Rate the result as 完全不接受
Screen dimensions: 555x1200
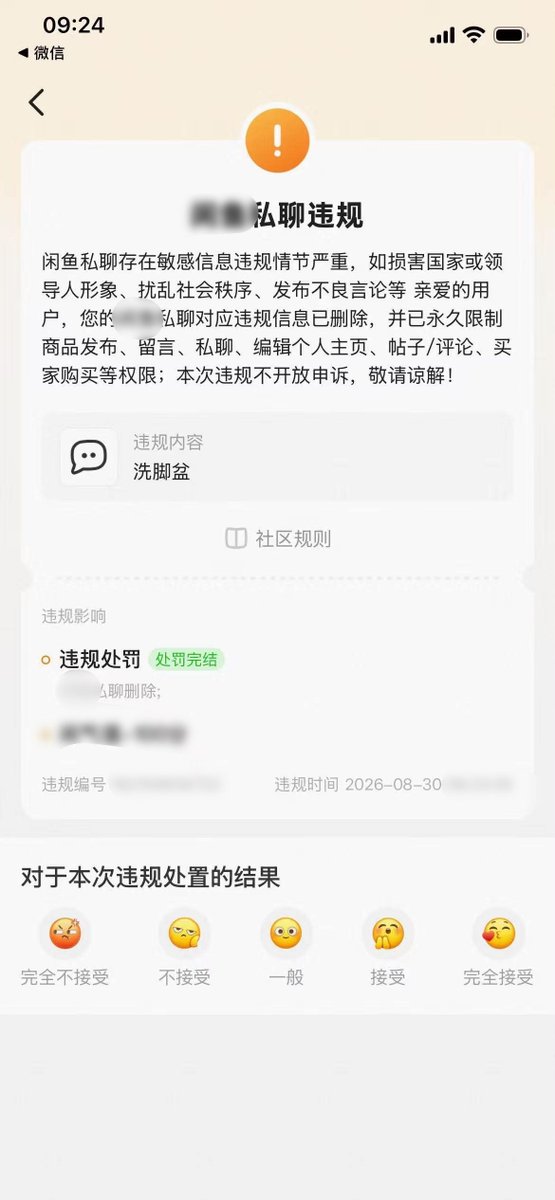tap(65, 950)
